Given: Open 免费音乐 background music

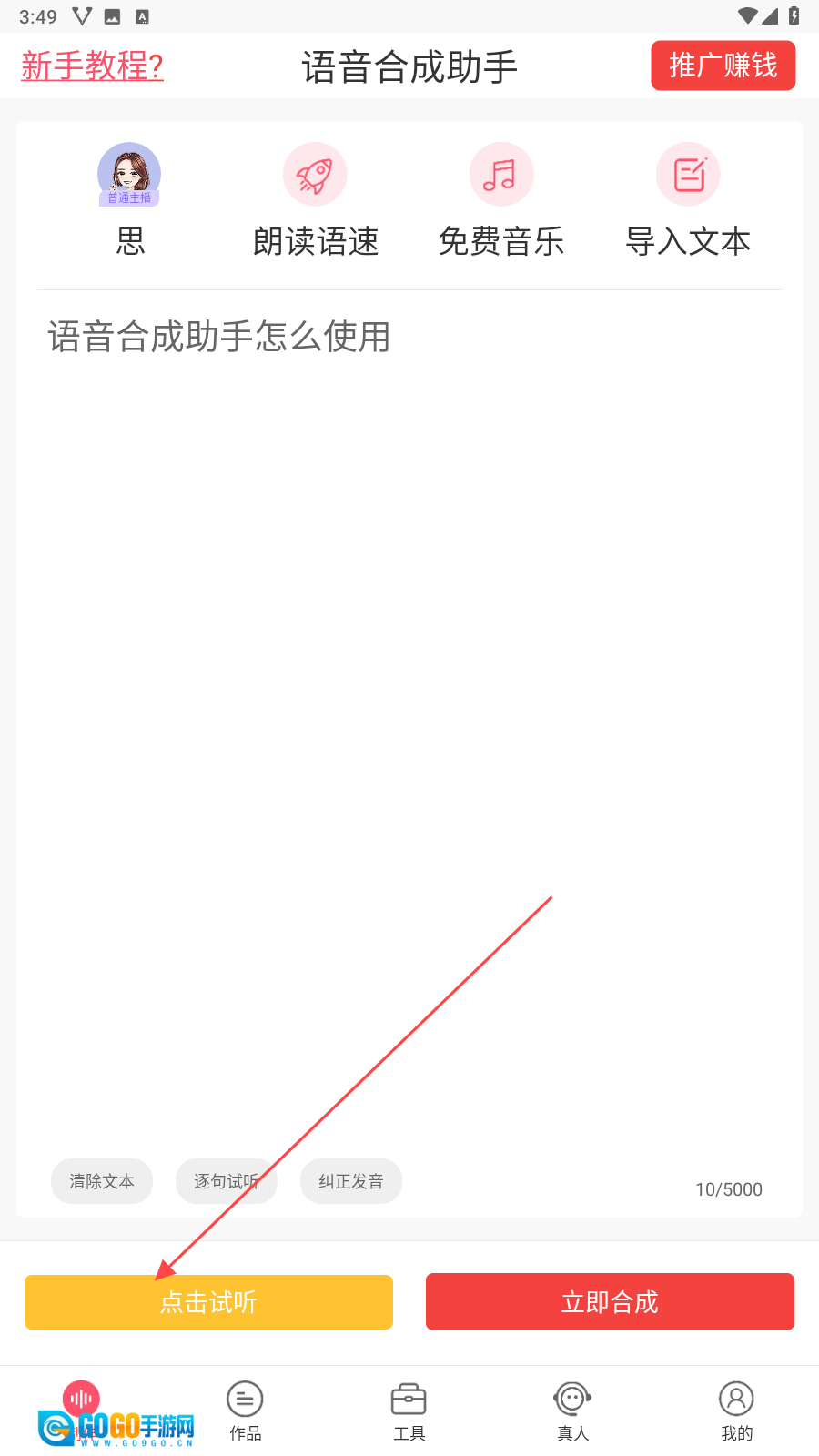Looking at the screenshot, I should (501, 198).
